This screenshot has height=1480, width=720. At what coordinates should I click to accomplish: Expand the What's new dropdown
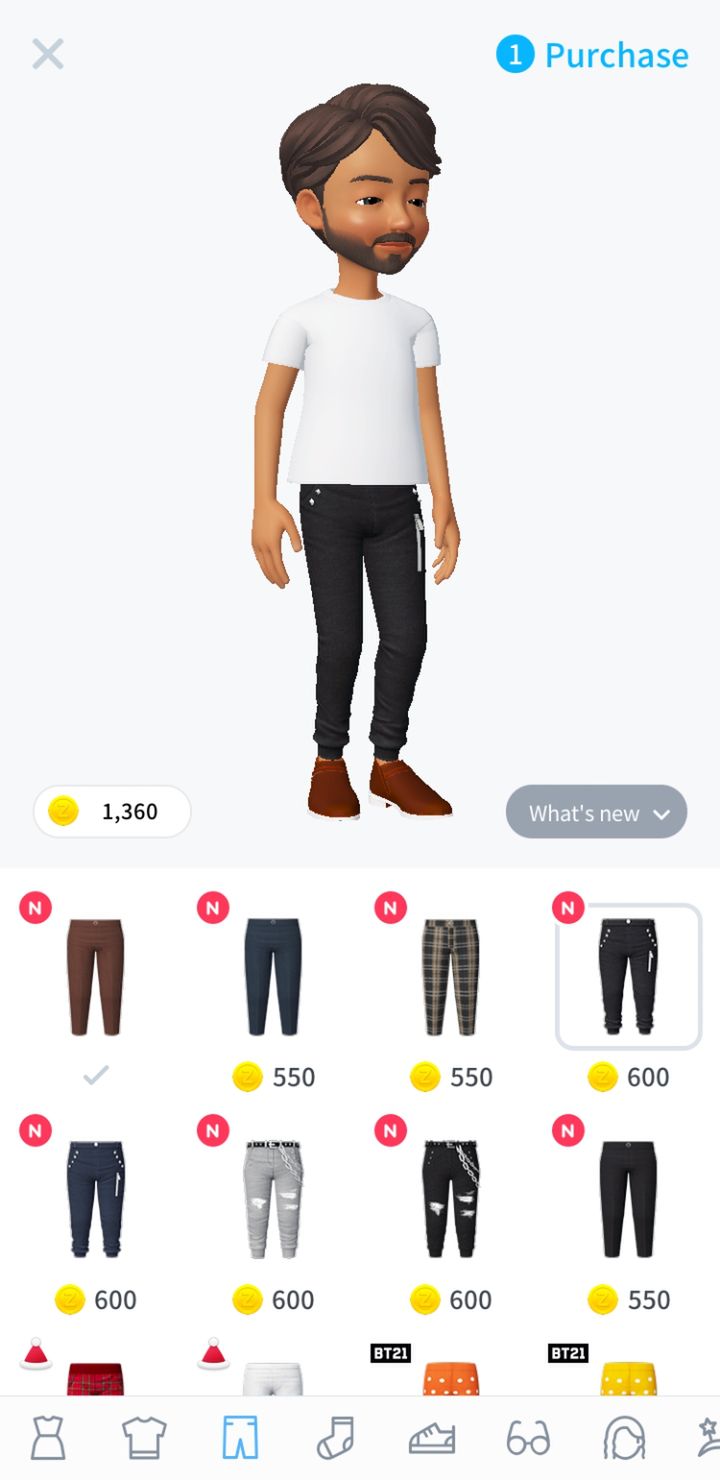tap(597, 812)
